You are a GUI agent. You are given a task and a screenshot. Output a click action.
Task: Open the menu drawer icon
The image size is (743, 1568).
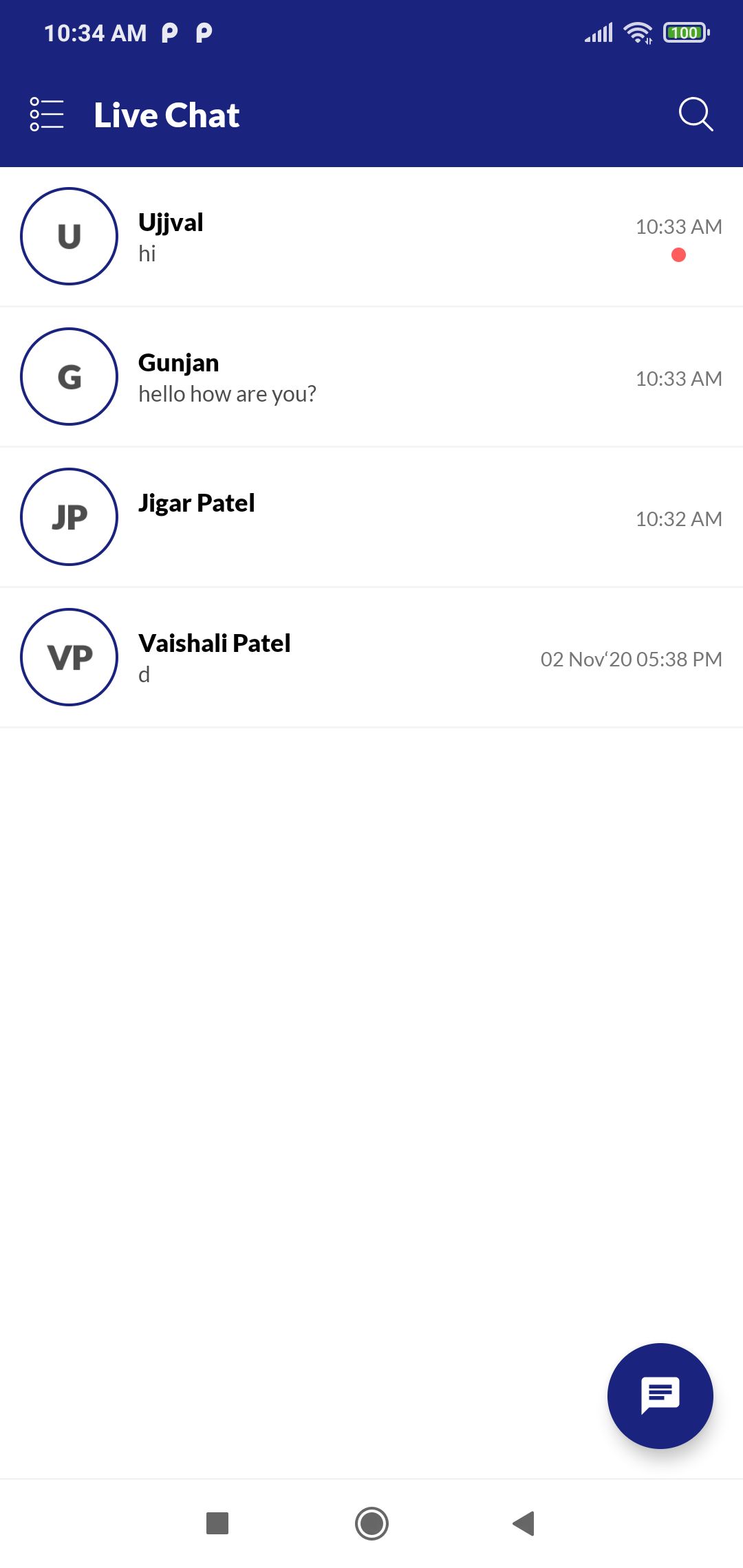(47, 114)
